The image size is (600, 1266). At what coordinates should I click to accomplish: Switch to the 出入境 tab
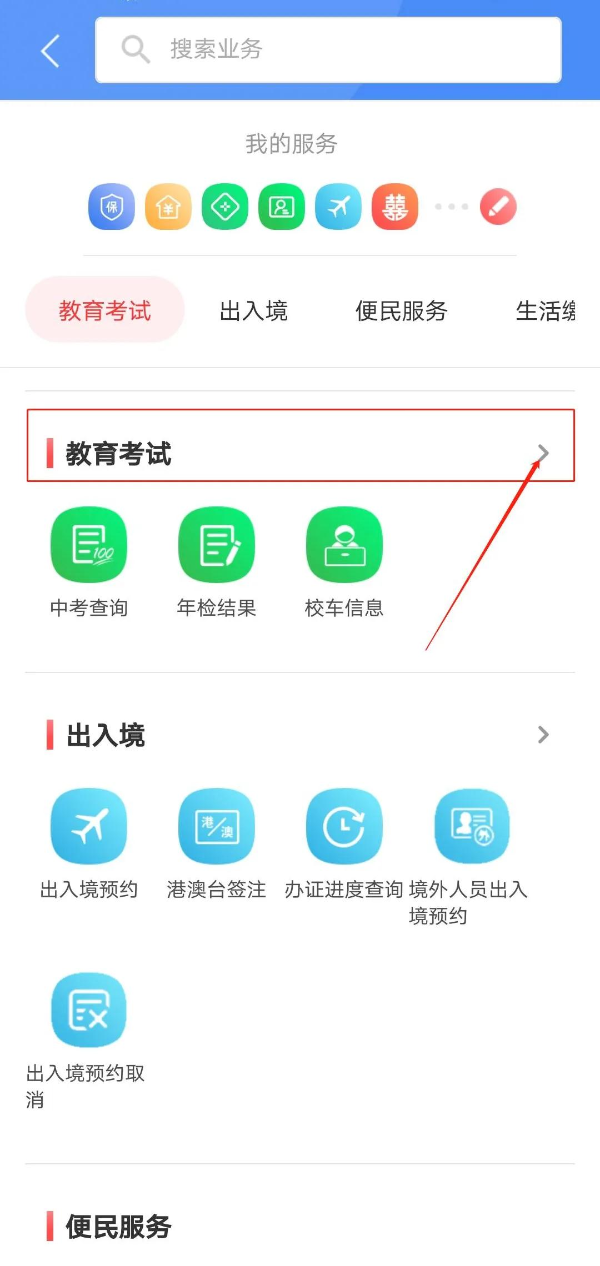253,311
